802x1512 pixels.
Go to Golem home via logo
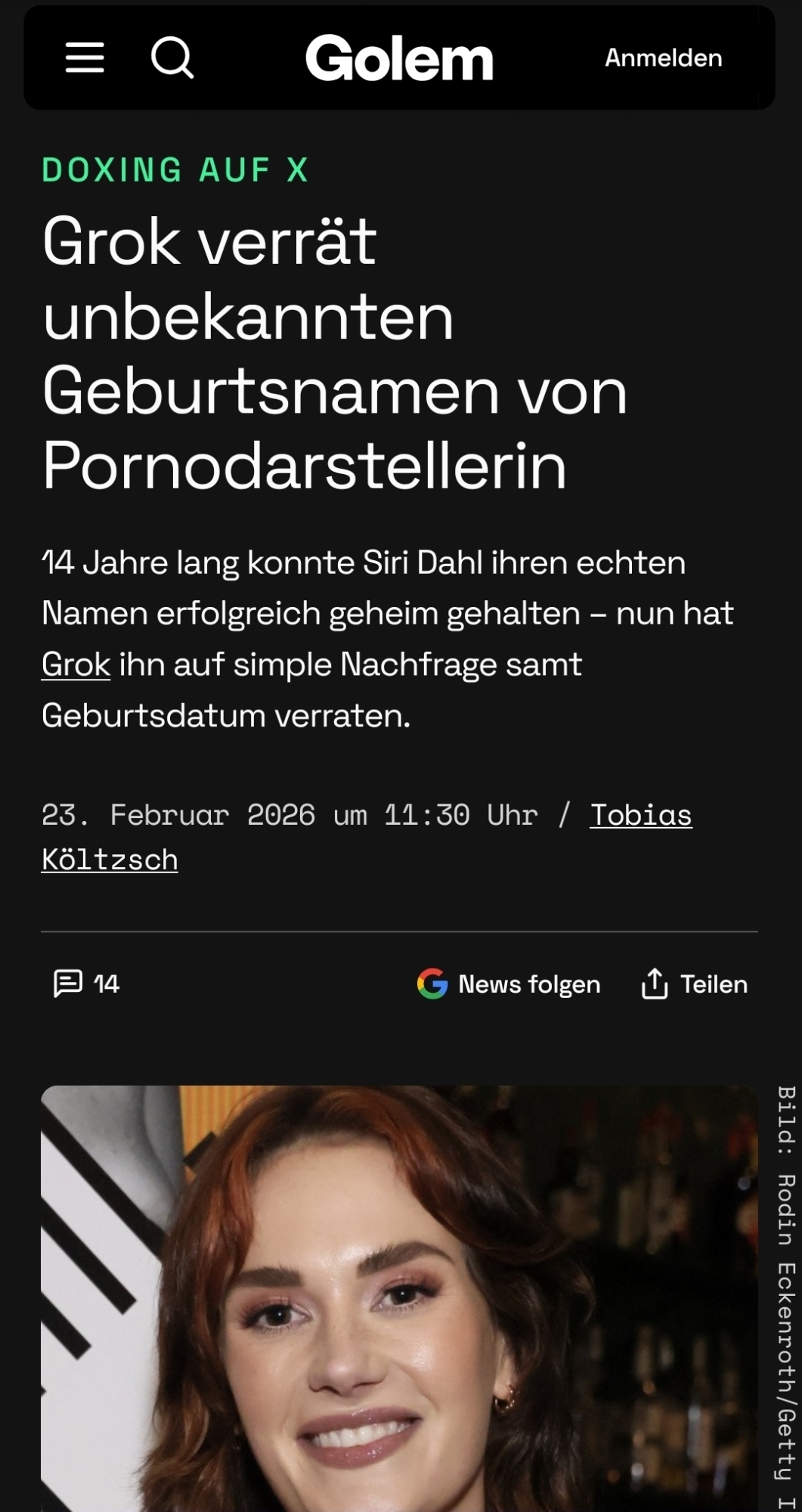(x=399, y=58)
